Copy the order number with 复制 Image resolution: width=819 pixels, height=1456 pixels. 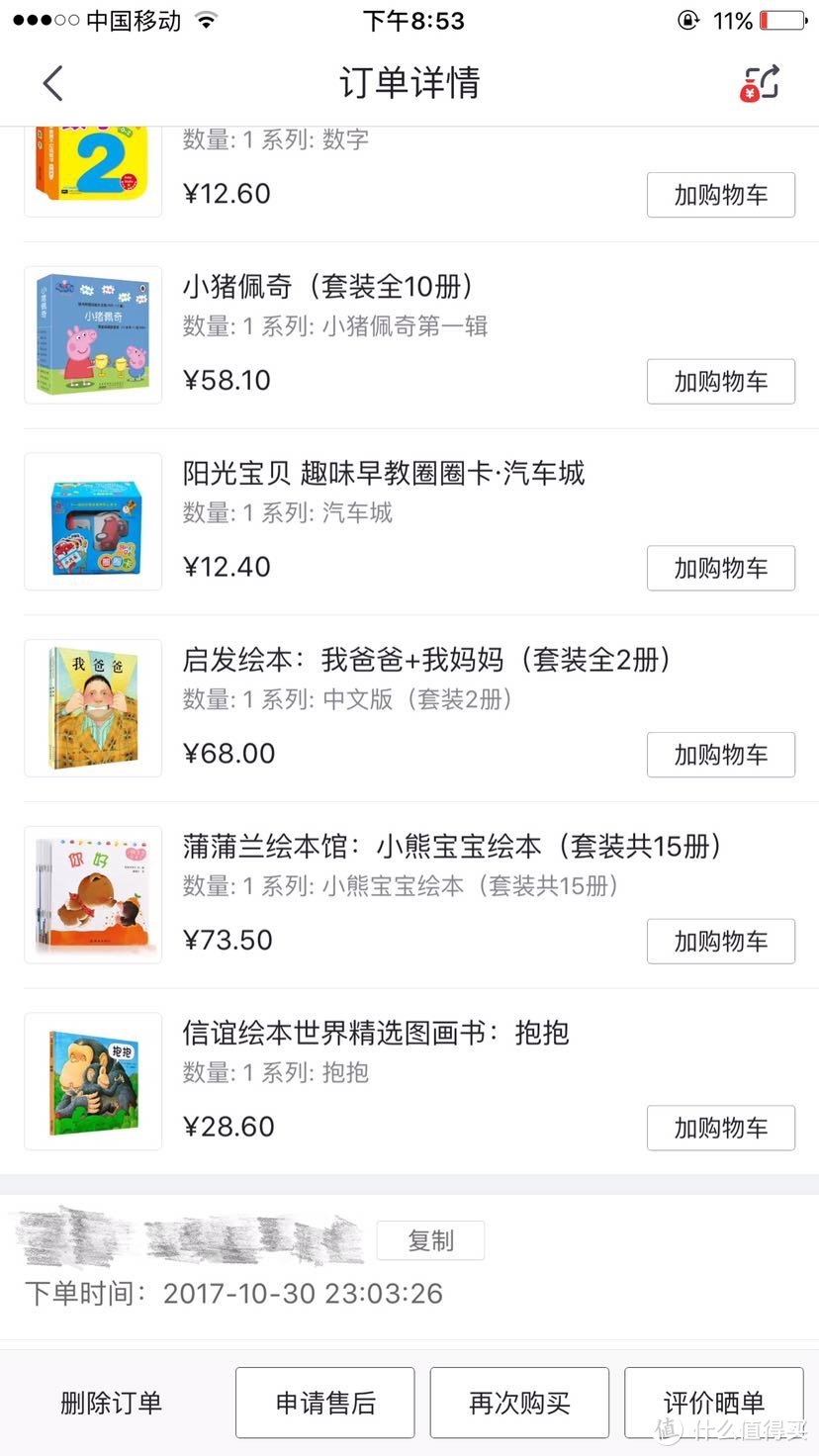click(430, 1240)
